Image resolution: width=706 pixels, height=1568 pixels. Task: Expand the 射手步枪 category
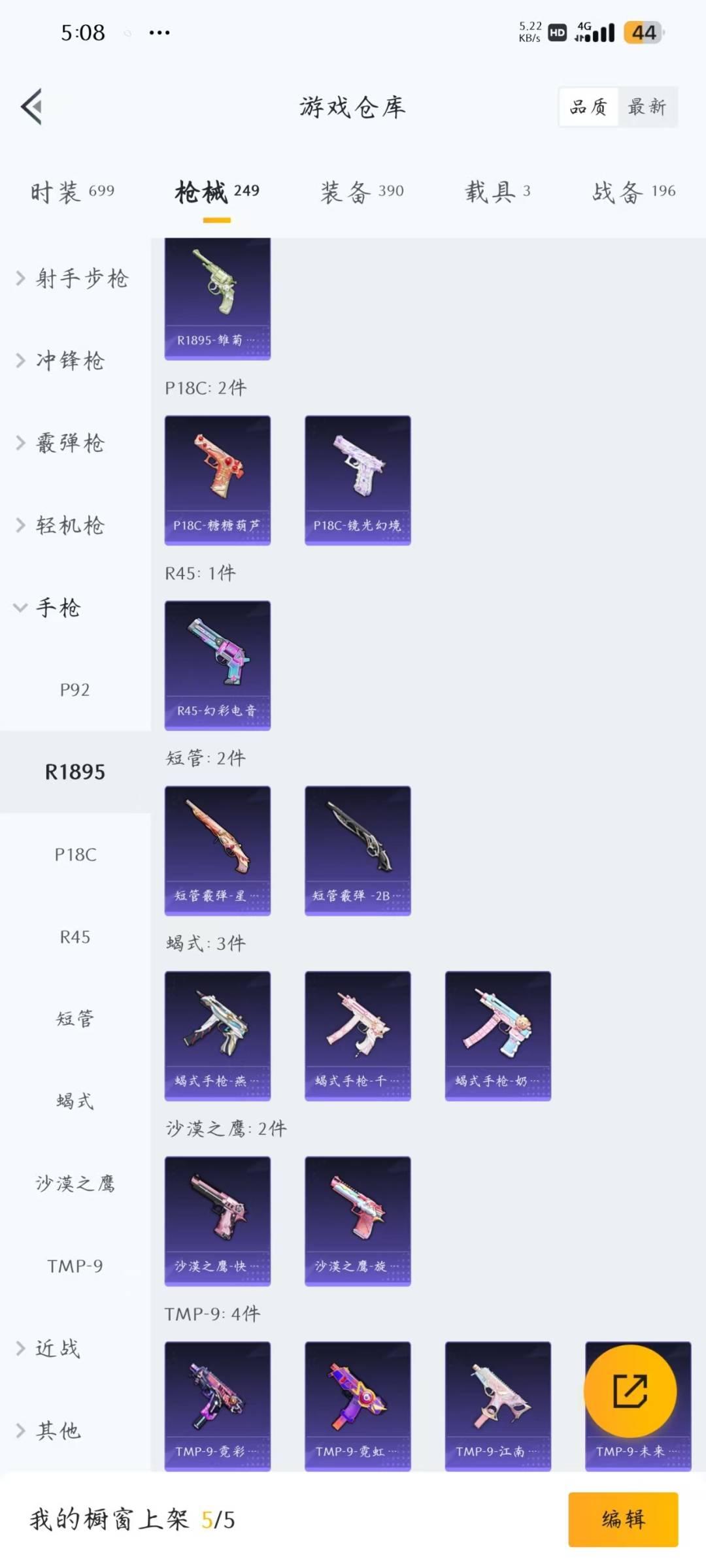[73, 279]
